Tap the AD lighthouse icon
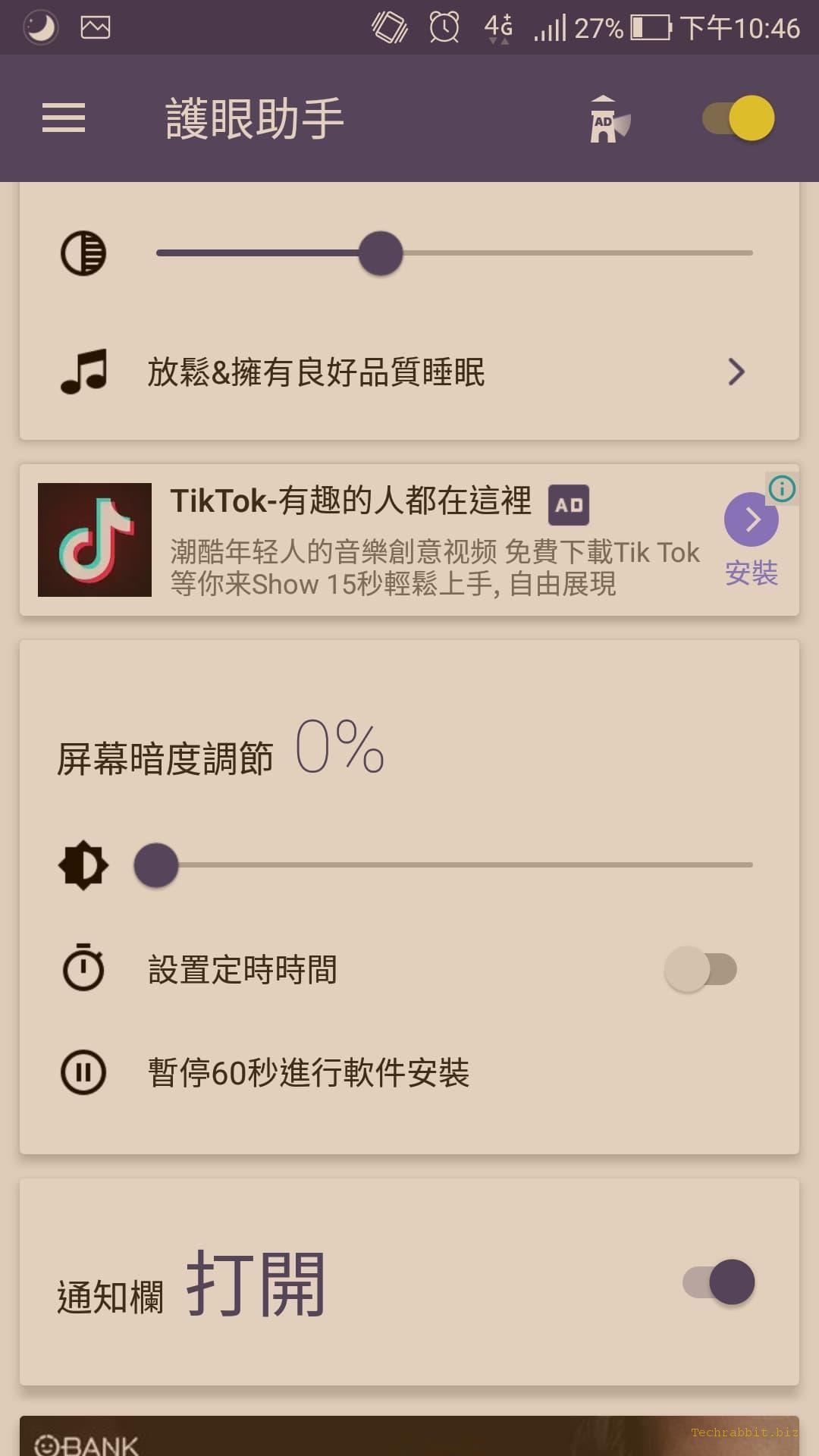 [x=610, y=119]
